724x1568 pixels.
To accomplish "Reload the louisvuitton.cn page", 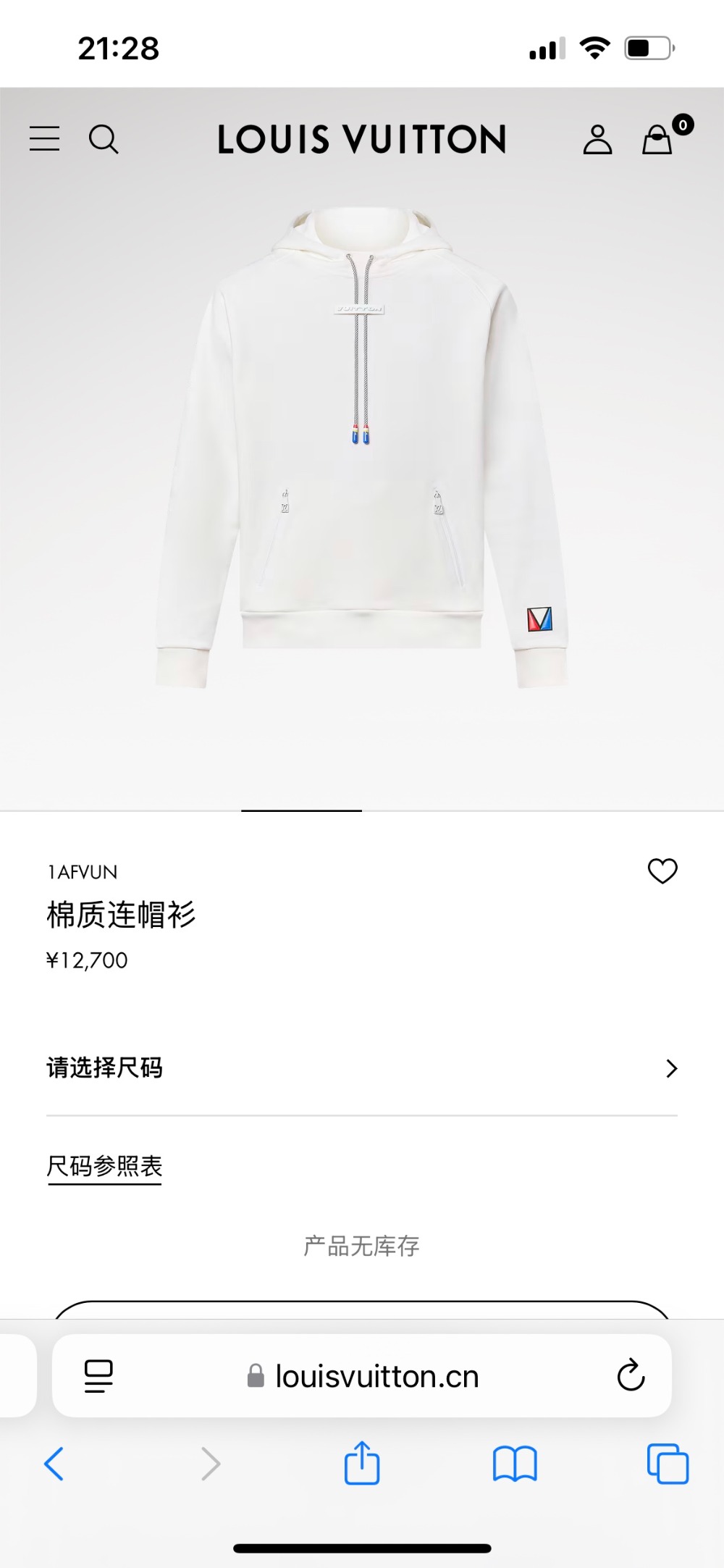I will 631,1375.
